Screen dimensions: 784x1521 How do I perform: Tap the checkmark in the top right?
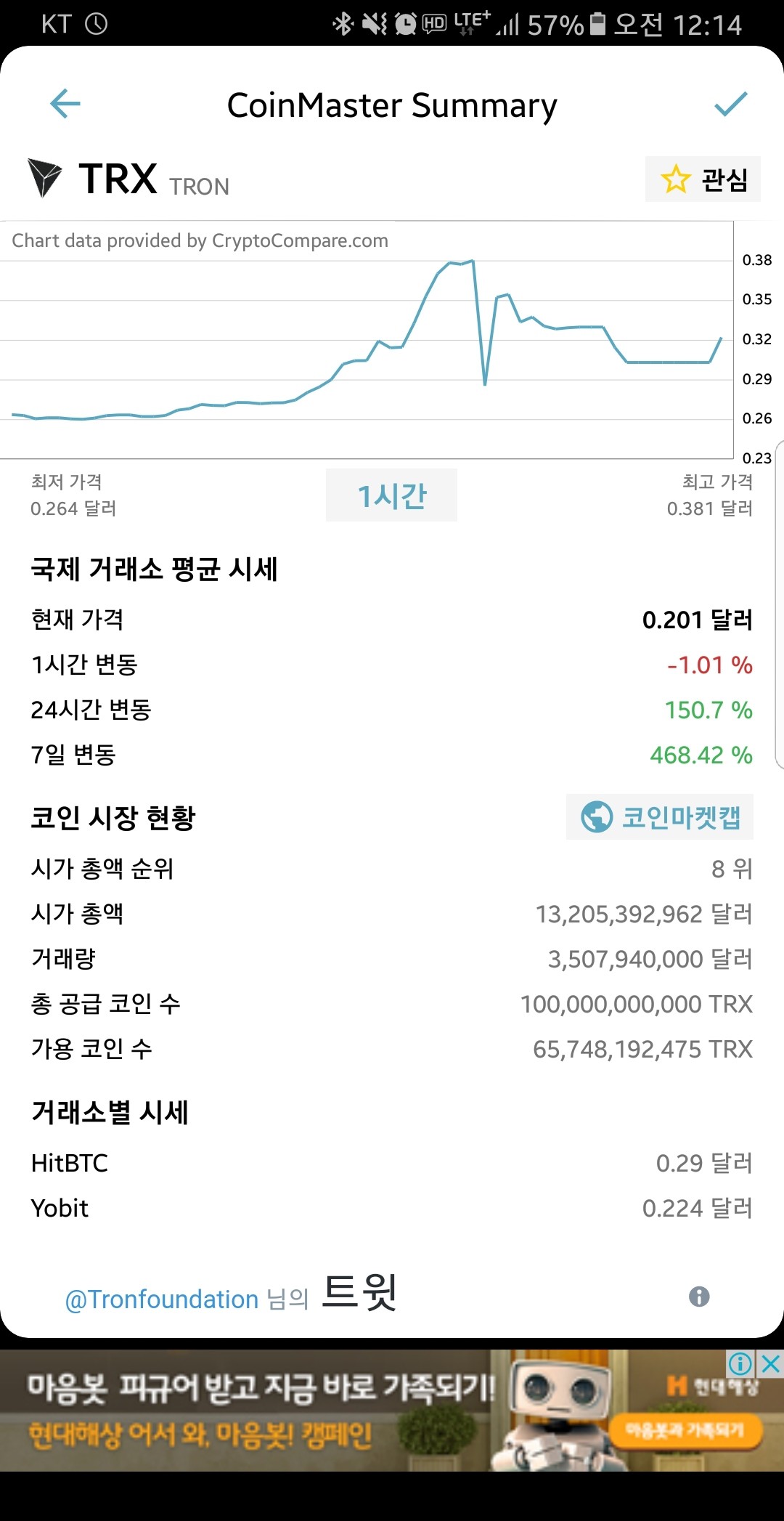[x=730, y=103]
